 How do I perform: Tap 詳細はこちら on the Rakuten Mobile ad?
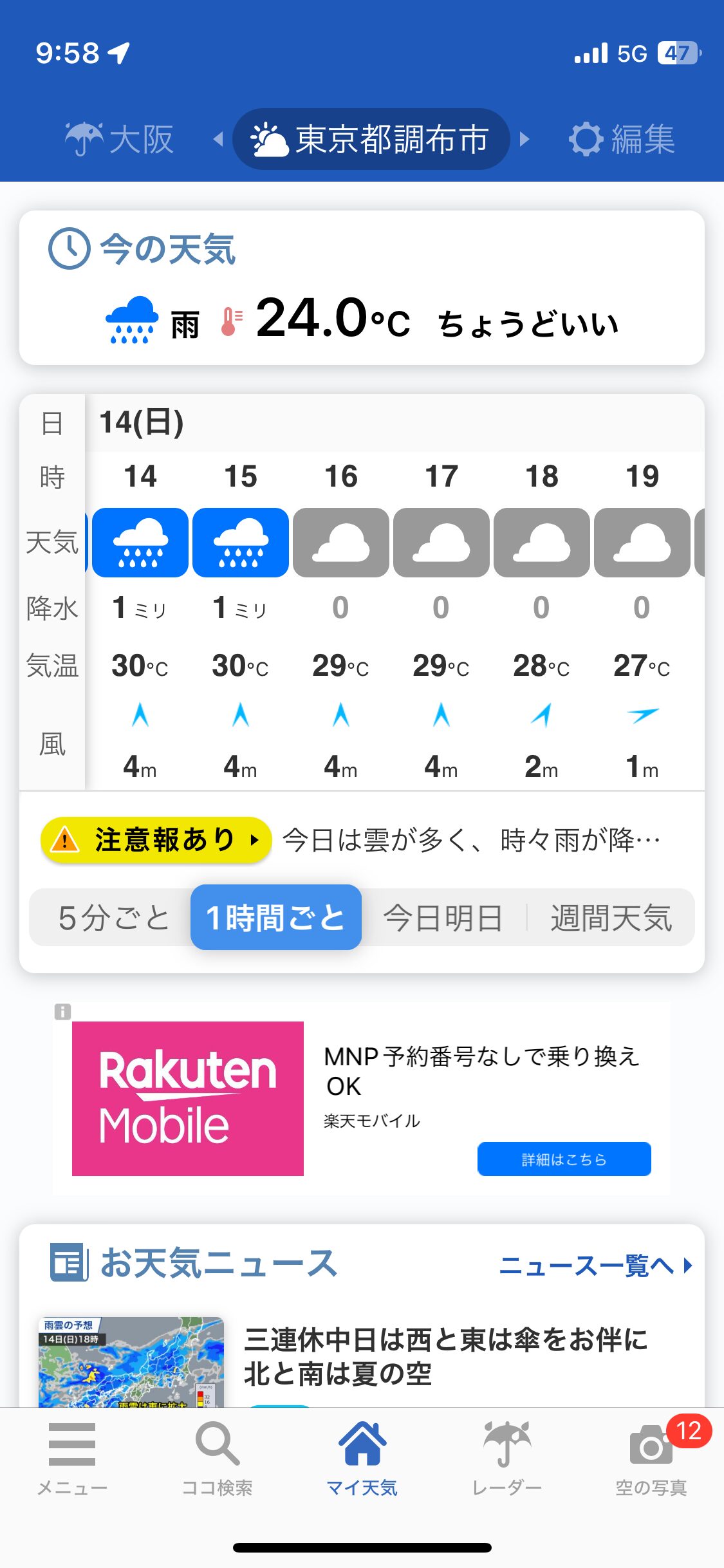pos(564,1159)
